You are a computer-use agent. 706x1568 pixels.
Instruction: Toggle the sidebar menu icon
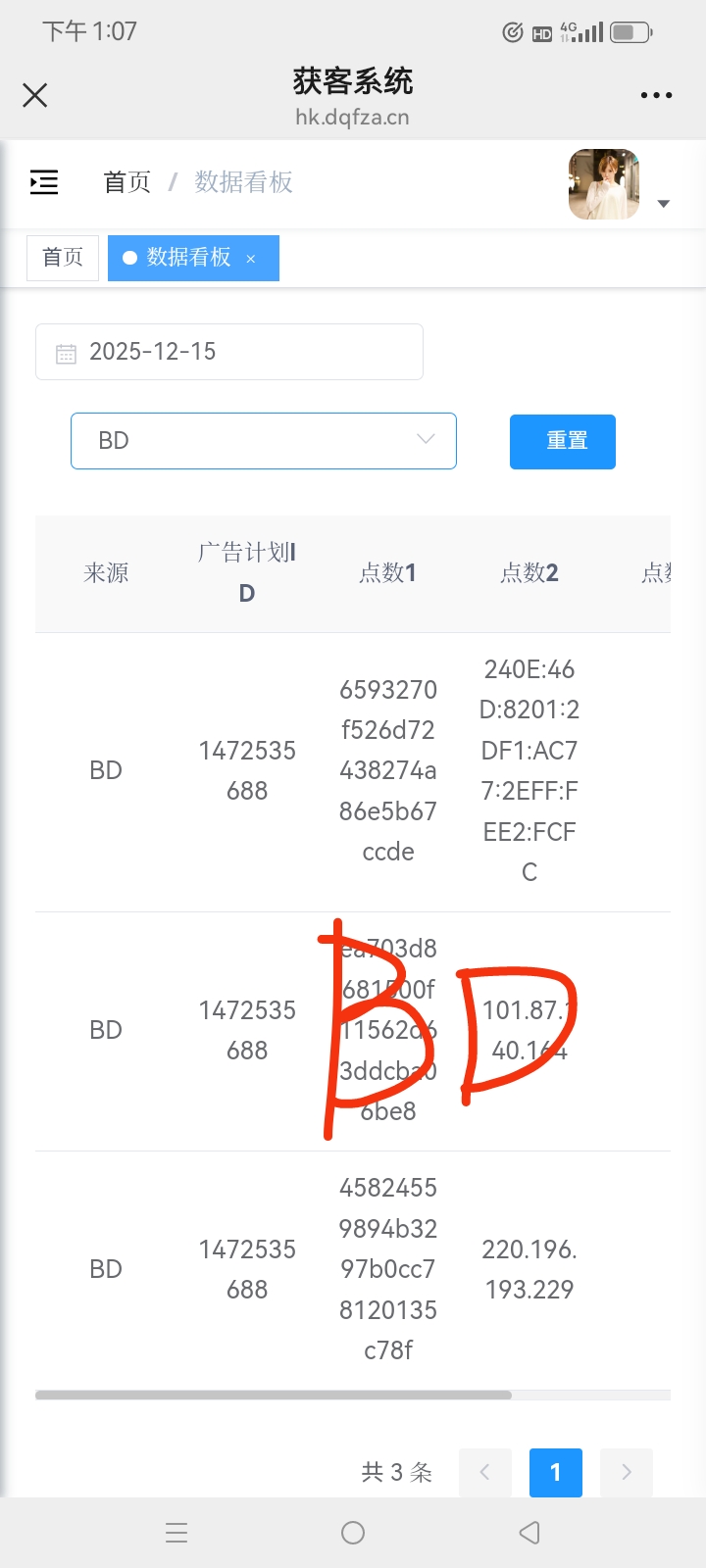(44, 182)
